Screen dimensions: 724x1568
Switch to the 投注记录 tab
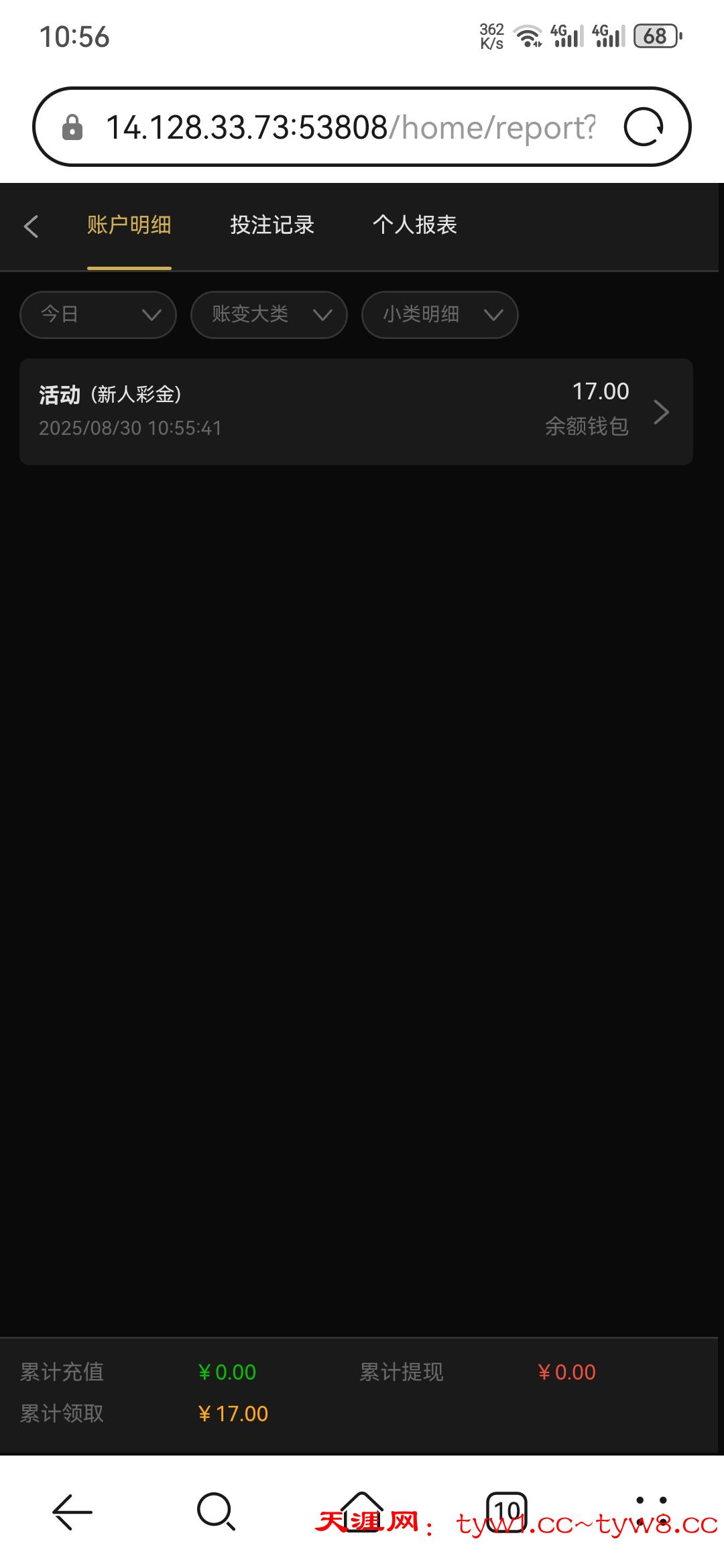[272, 225]
